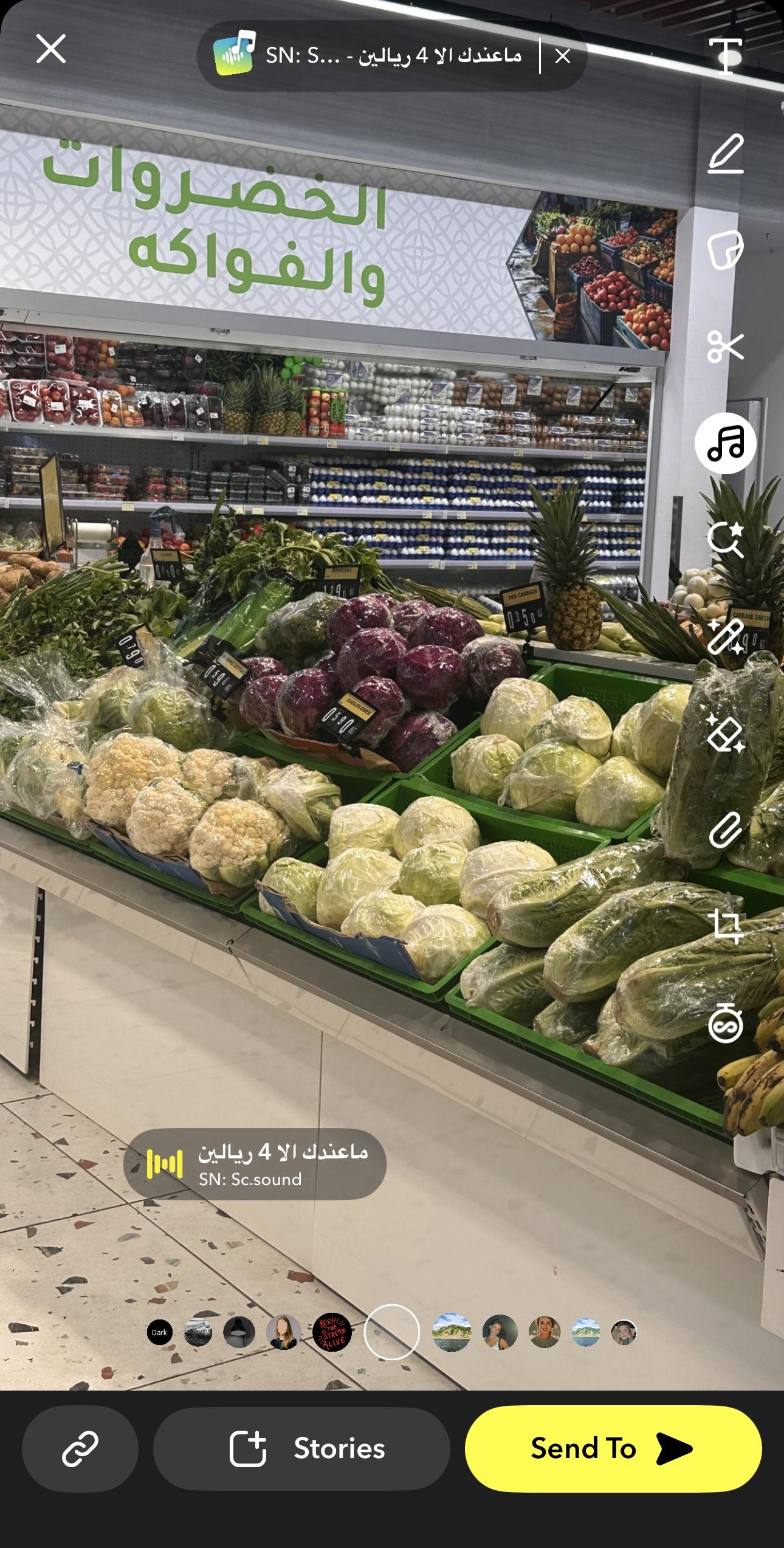The image size is (784, 1548).
Task: Close the snap preview with X
Action: point(51,49)
